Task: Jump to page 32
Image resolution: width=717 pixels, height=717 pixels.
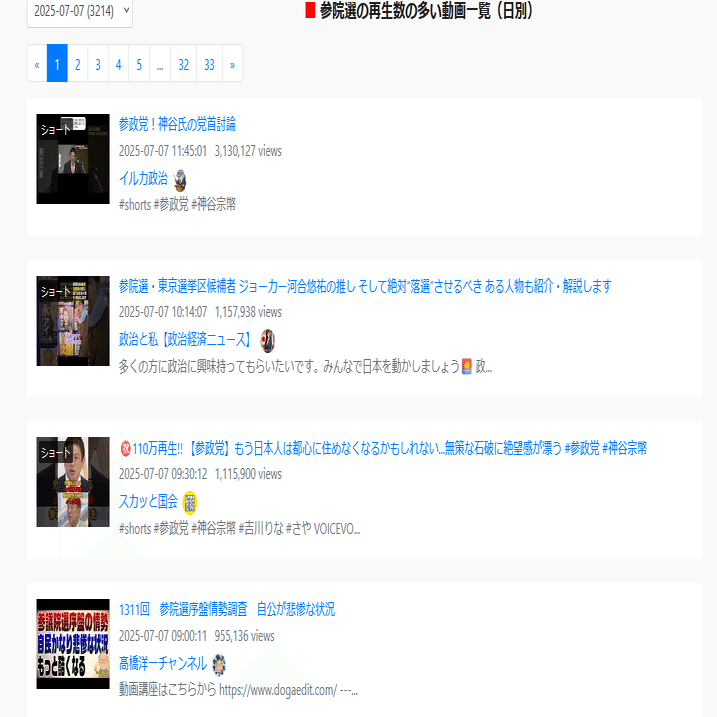Action: pos(183,64)
